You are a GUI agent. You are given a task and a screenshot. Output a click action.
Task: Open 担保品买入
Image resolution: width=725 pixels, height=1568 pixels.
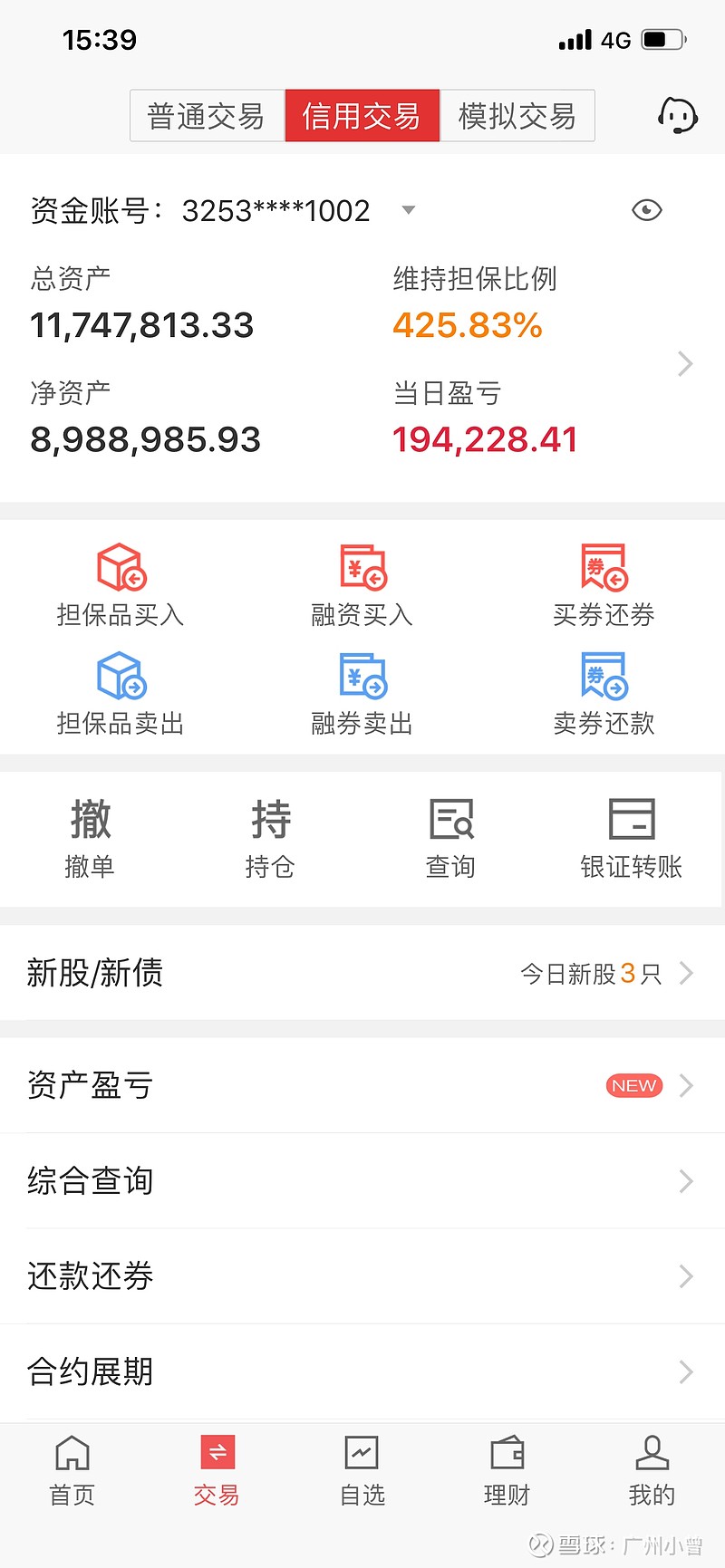121,586
